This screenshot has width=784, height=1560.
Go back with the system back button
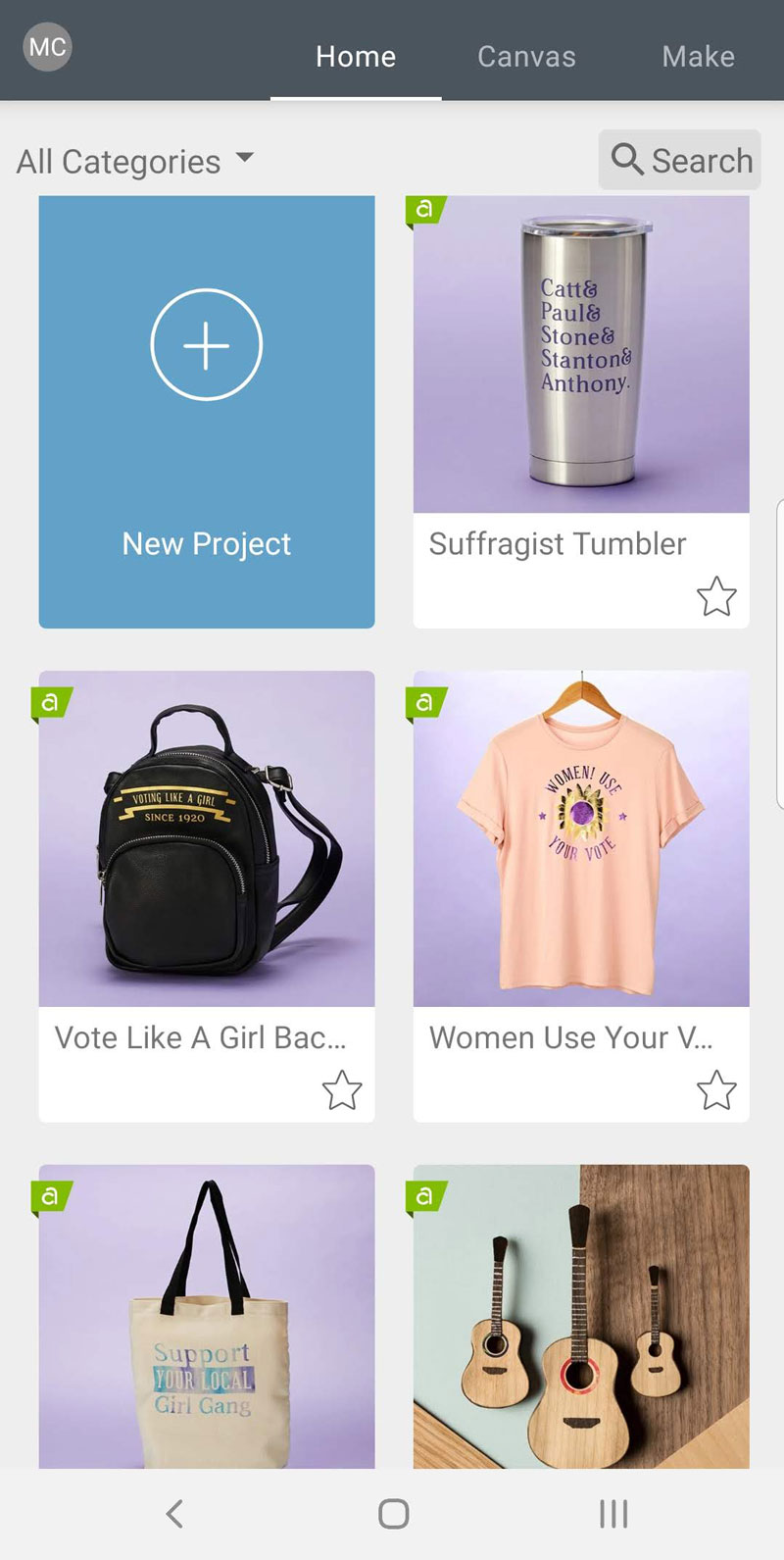click(x=174, y=1514)
